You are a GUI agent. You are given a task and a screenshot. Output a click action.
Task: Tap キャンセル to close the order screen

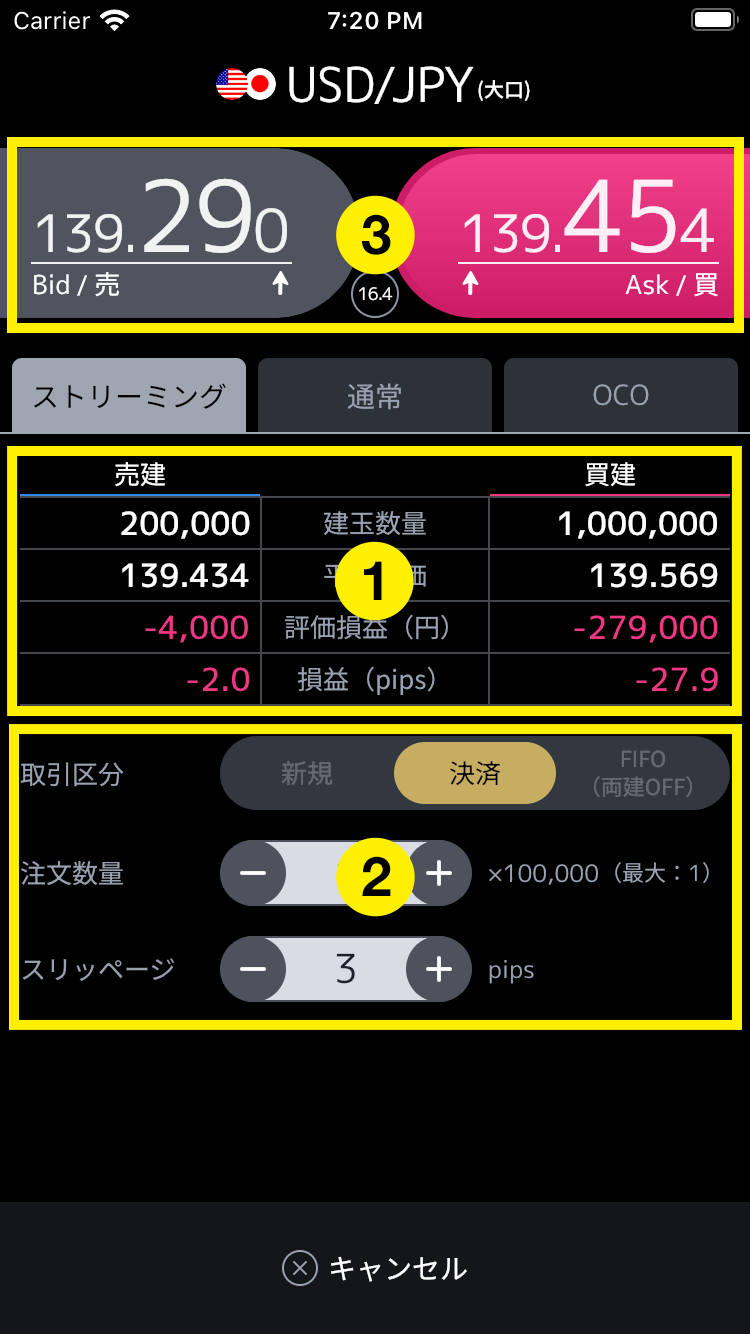pyautogui.click(x=375, y=1268)
